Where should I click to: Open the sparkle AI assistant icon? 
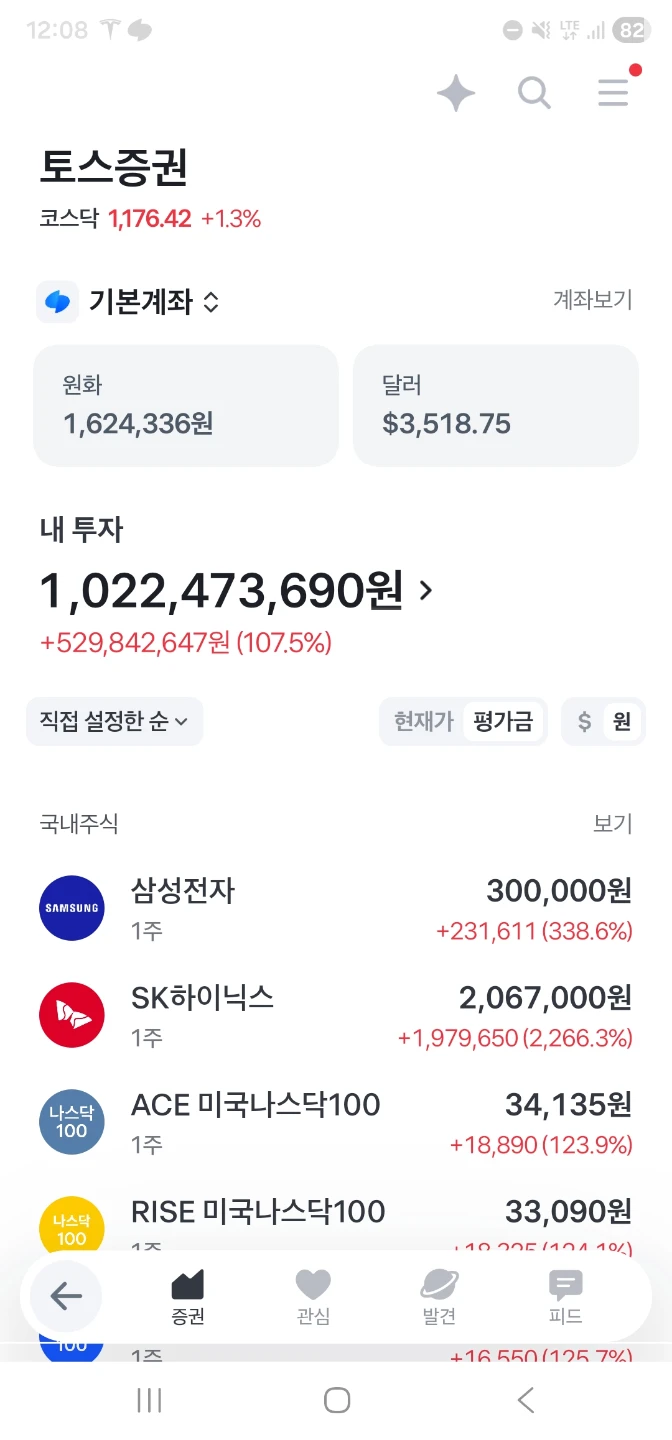click(x=456, y=93)
